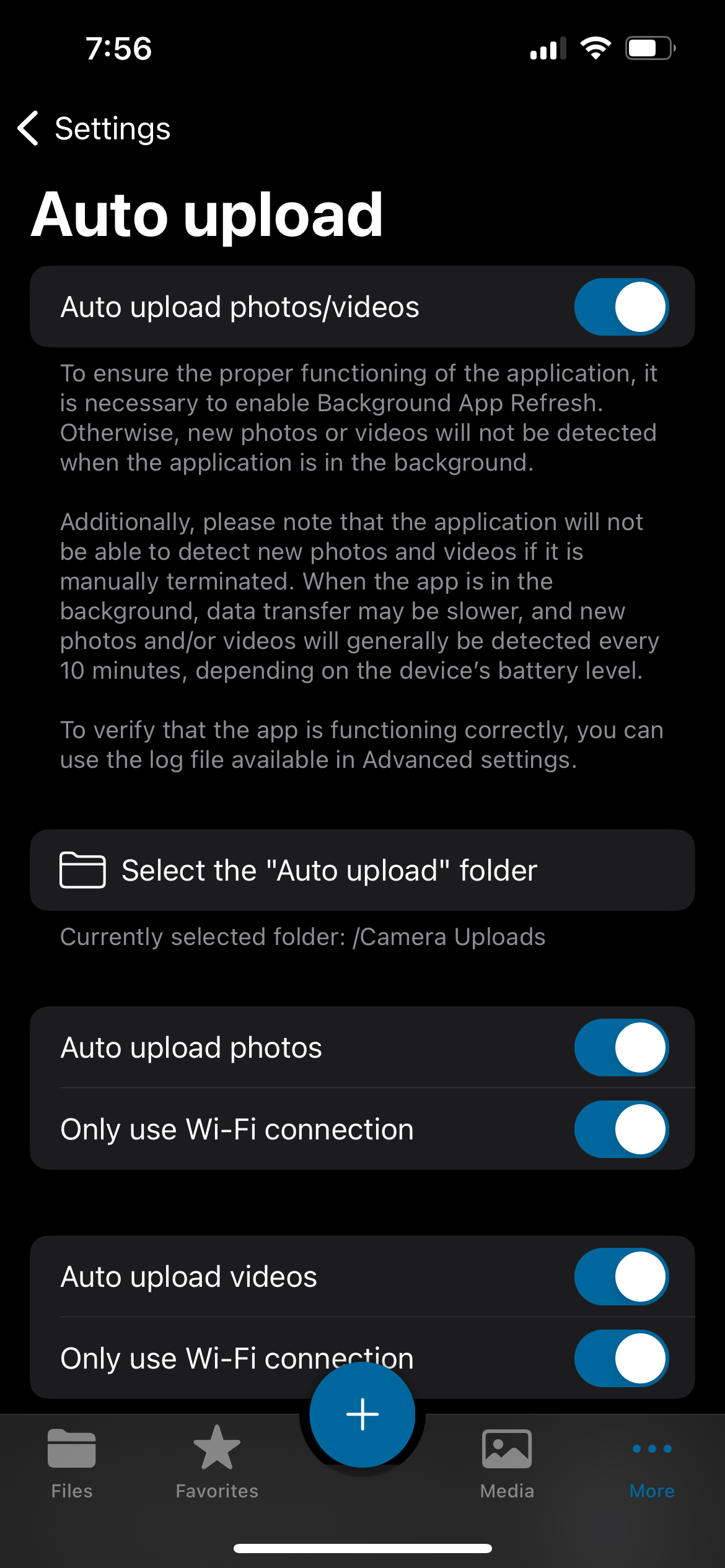725x1568 pixels.
Task: Tap the home indicator bar
Action: coord(362,1546)
